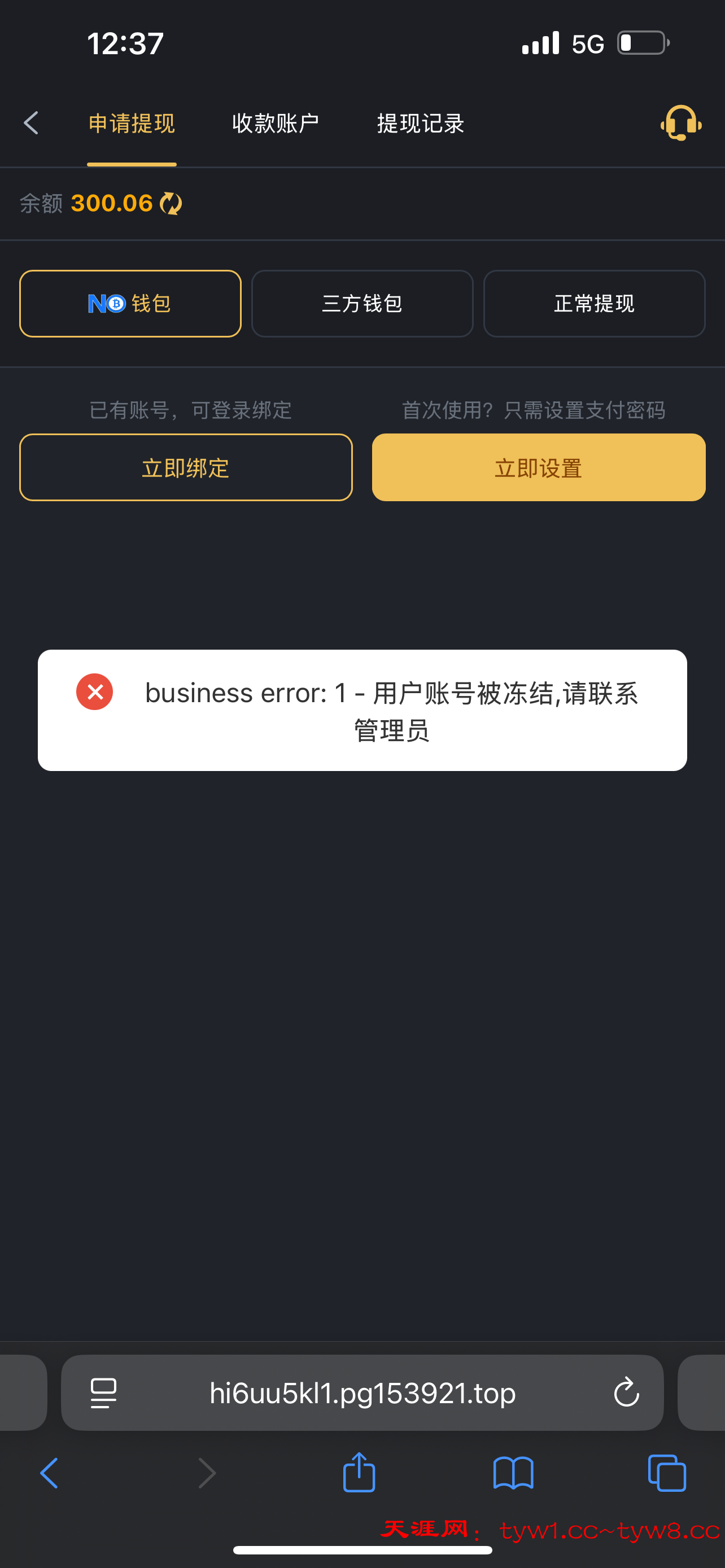725x1568 pixels.
Task: Contact customer service via headset icon
Action: tap(680, 123)
